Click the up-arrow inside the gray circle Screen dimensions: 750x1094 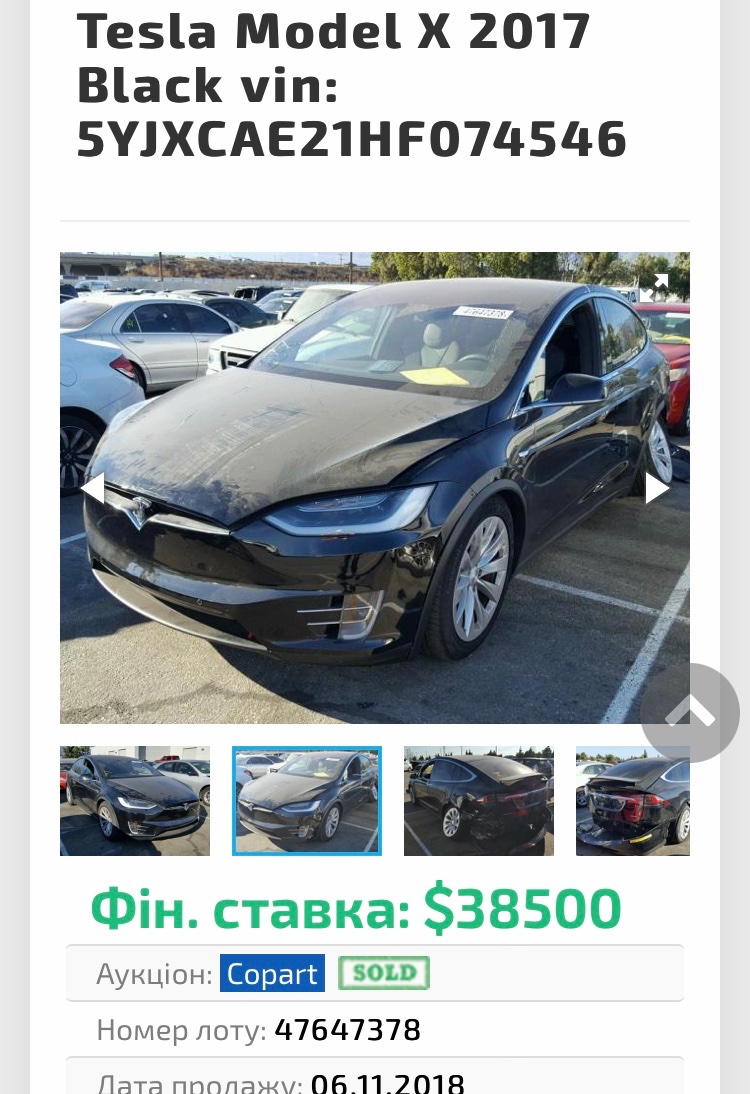(690, 713)
